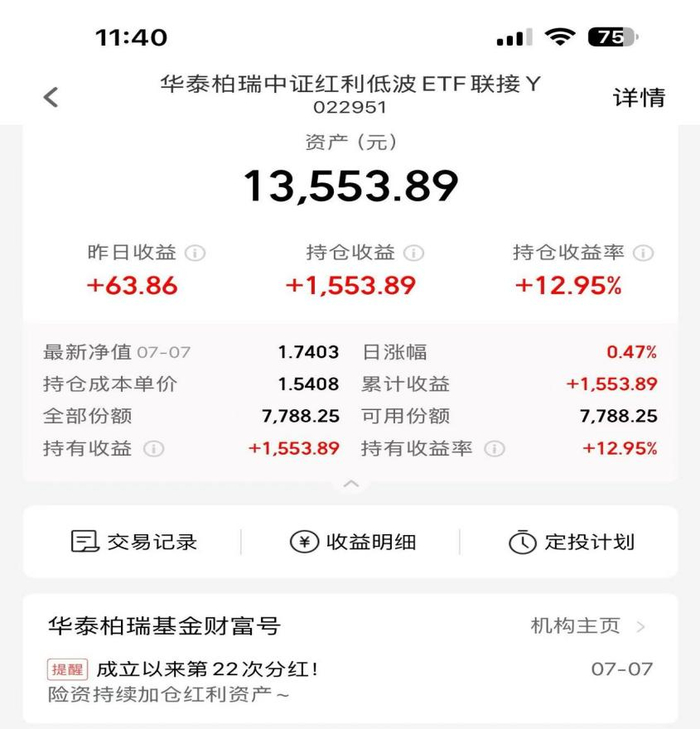Collapse the holdings detail panel

coord(350,484)
